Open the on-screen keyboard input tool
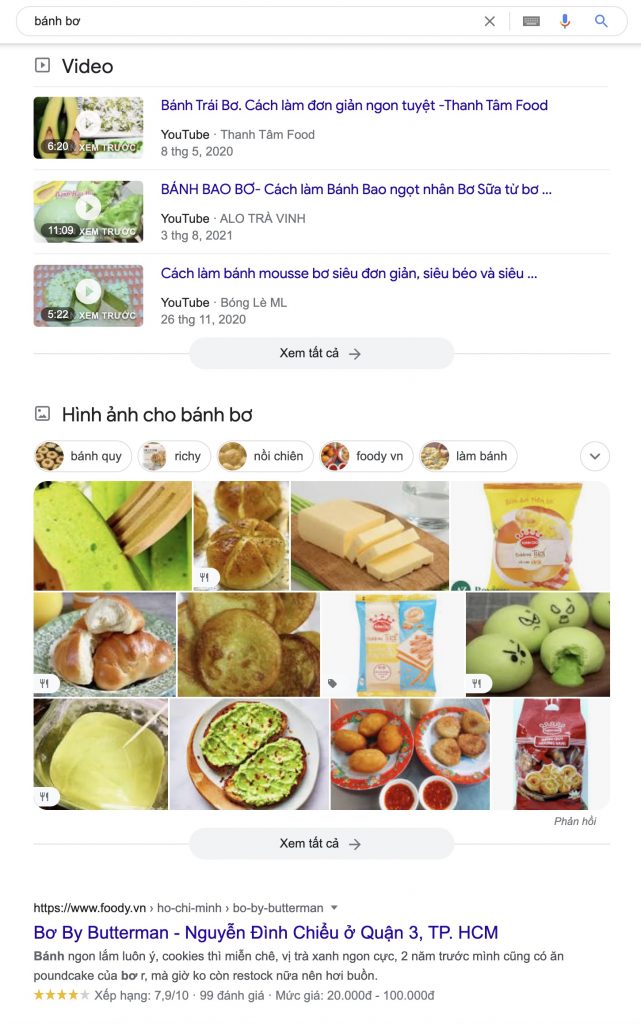Viewport: 641px width, 1024px height. [x=531, y=21]
